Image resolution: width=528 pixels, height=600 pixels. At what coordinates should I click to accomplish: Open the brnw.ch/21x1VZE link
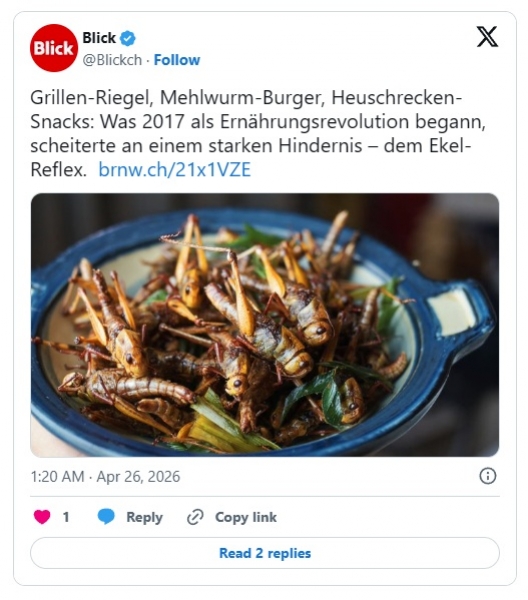click(174, 170)
